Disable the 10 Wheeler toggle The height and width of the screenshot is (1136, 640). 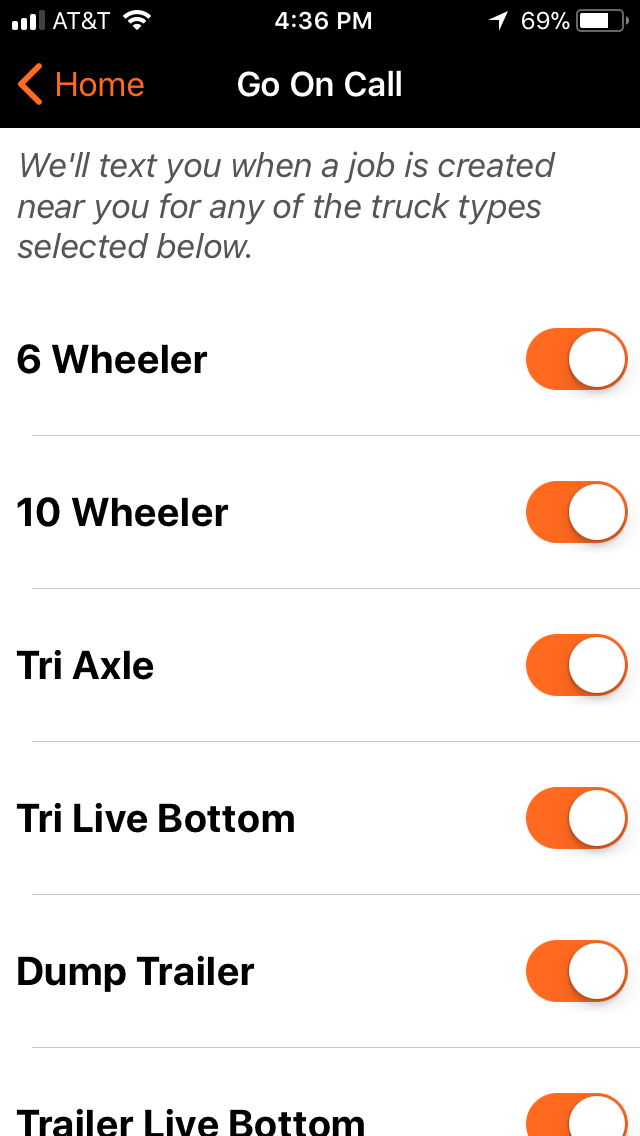coord(577,512)
